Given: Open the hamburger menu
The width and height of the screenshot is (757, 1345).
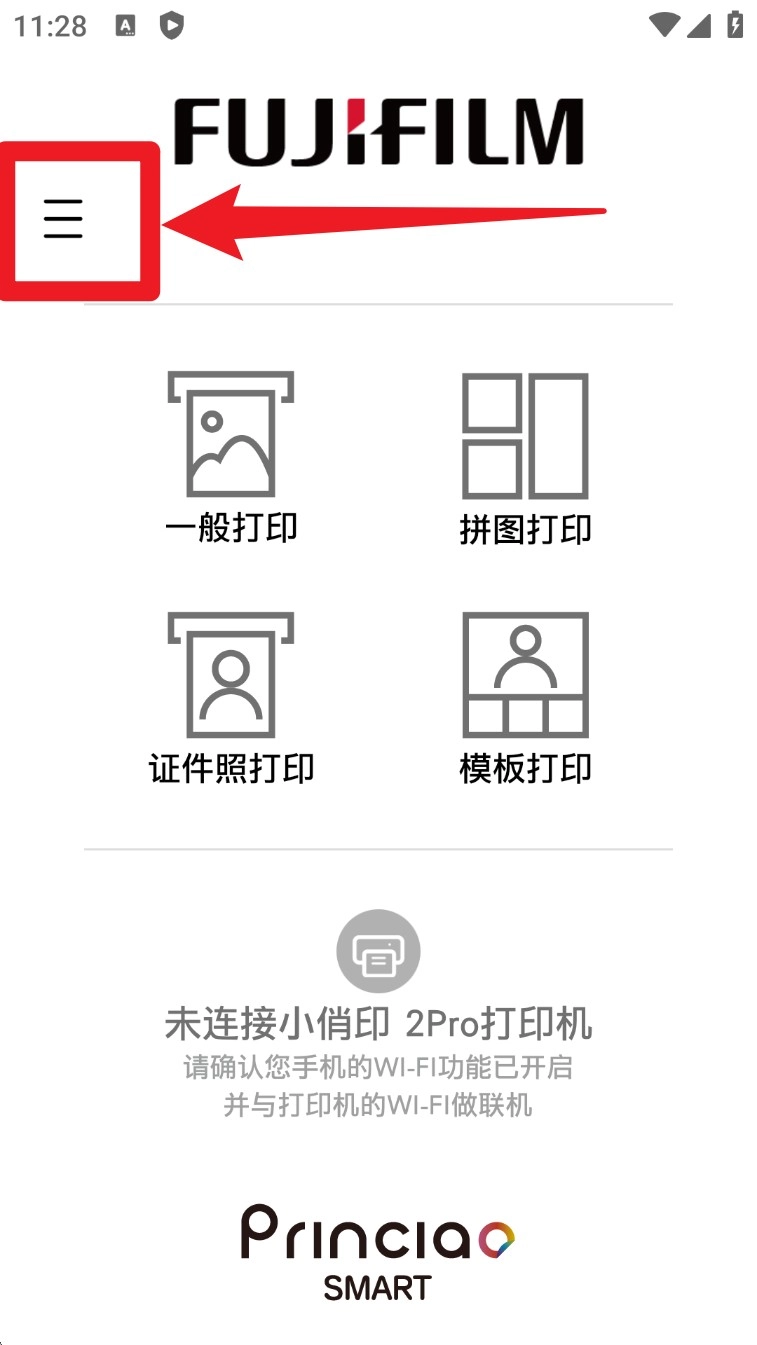Looking at the screenshot, I should [x=63, y=218].
